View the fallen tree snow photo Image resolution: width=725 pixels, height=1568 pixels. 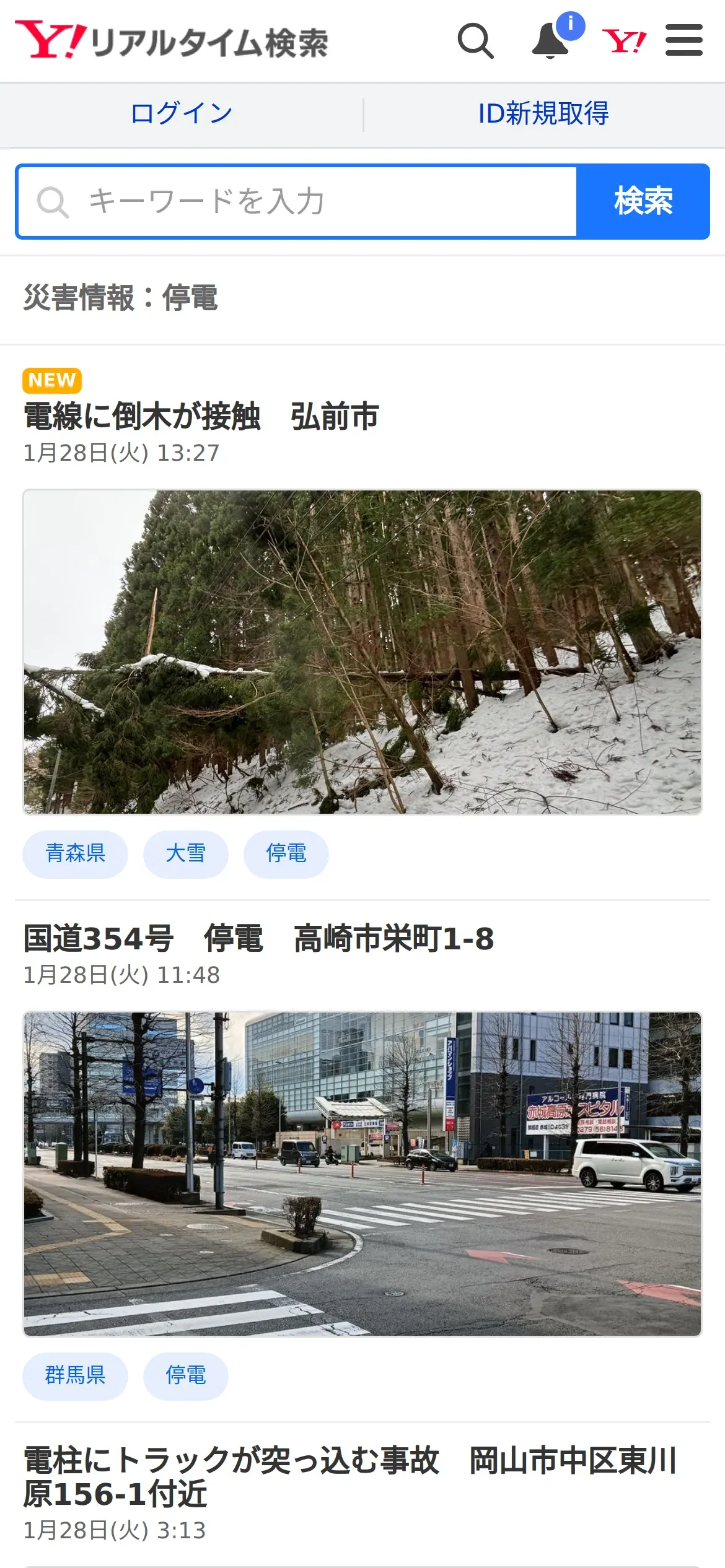coord(362,651)
